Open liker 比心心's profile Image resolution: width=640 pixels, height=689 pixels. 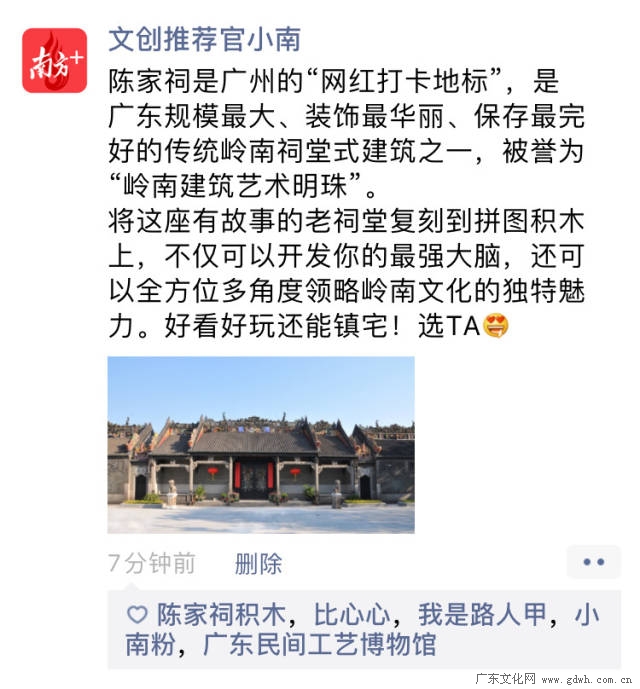click(x=350, y=614)
